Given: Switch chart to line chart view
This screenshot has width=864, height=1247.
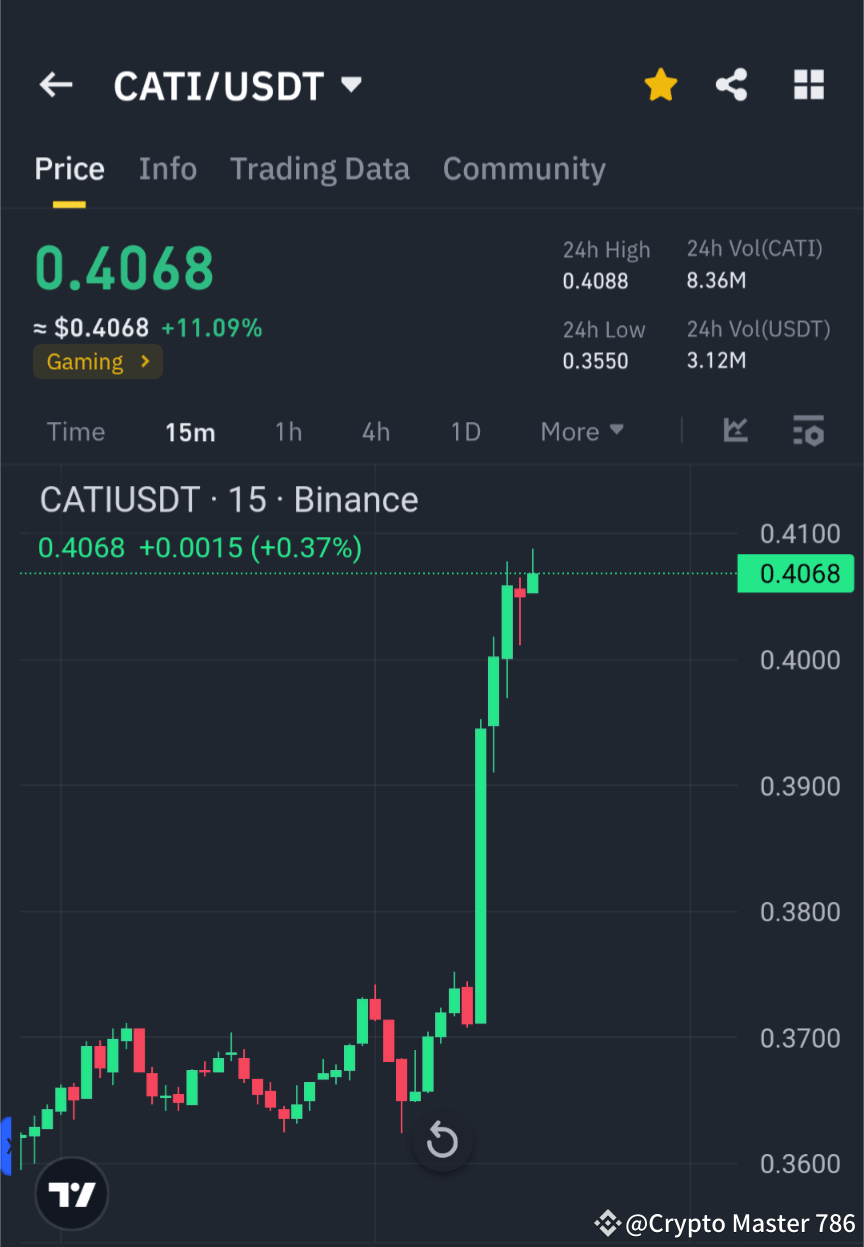Looking at the screenshot, I should (735, 431).
